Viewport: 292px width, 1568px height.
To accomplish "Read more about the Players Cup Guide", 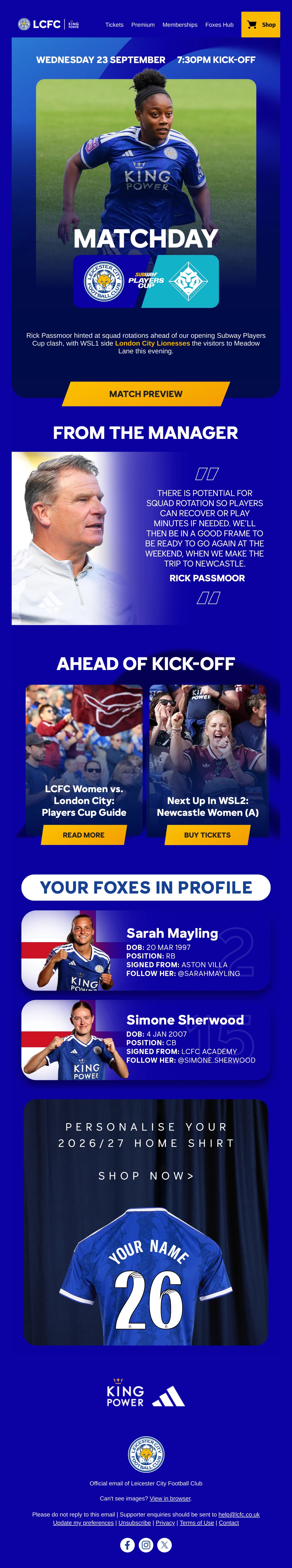I will pyautogui.click(x=83, y=835).
